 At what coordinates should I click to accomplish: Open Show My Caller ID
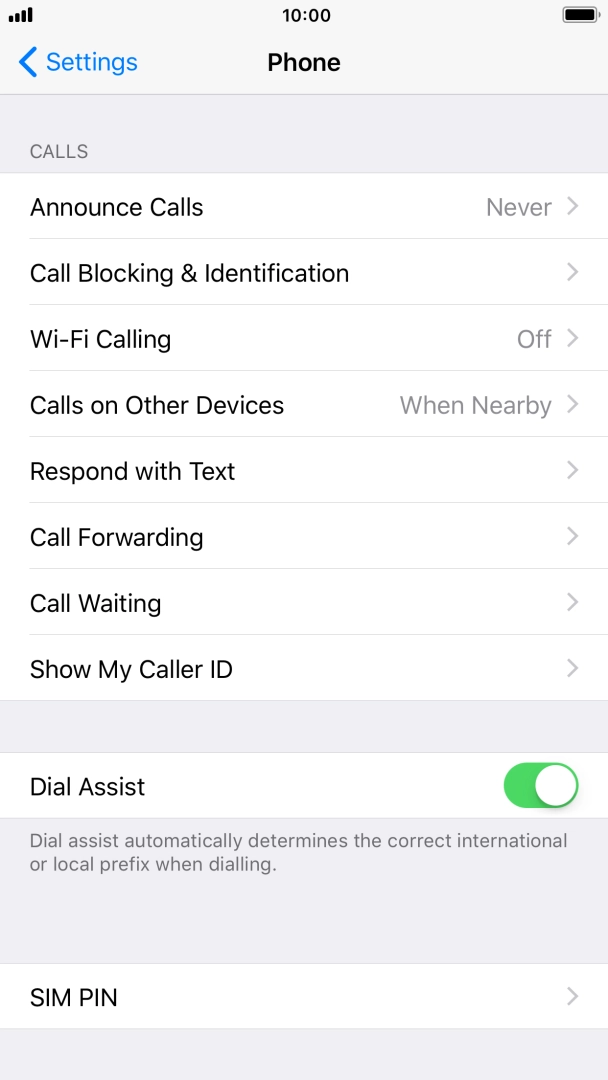(304, 669)
